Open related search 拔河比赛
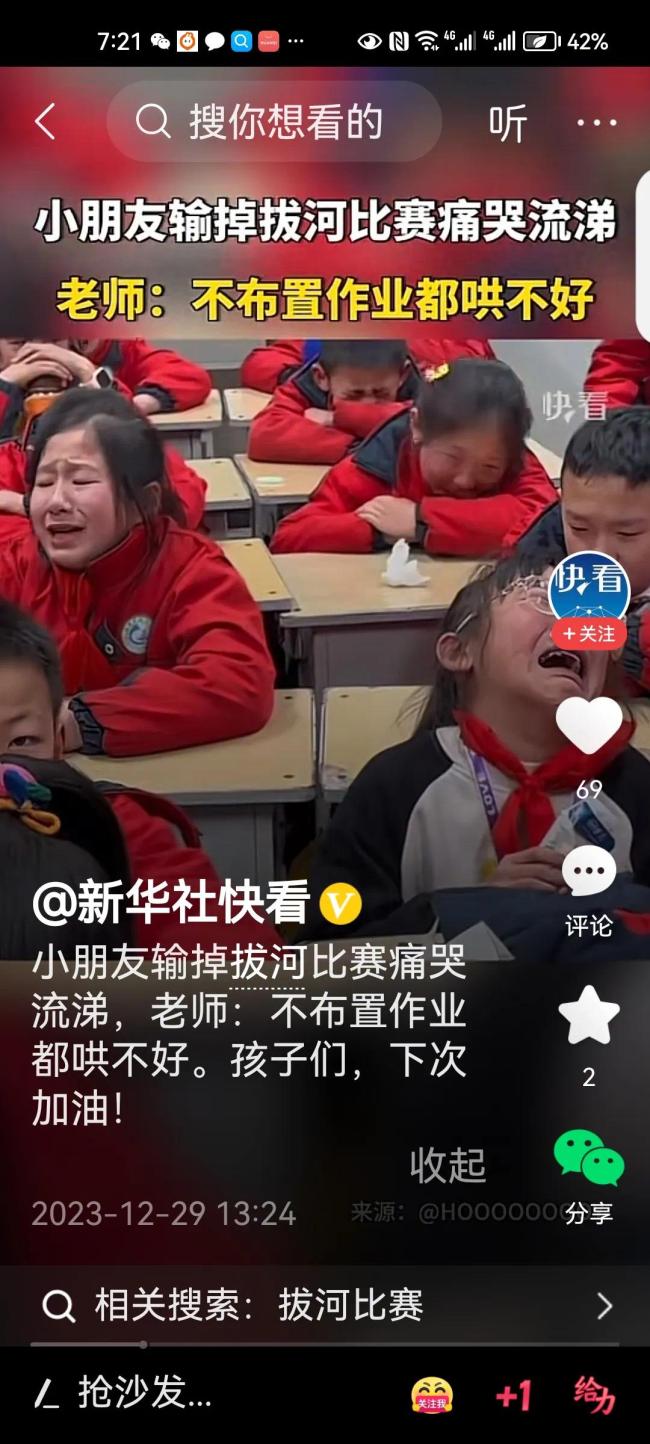The height and width of the screenshot is (1444, 650). point(325,1306)
